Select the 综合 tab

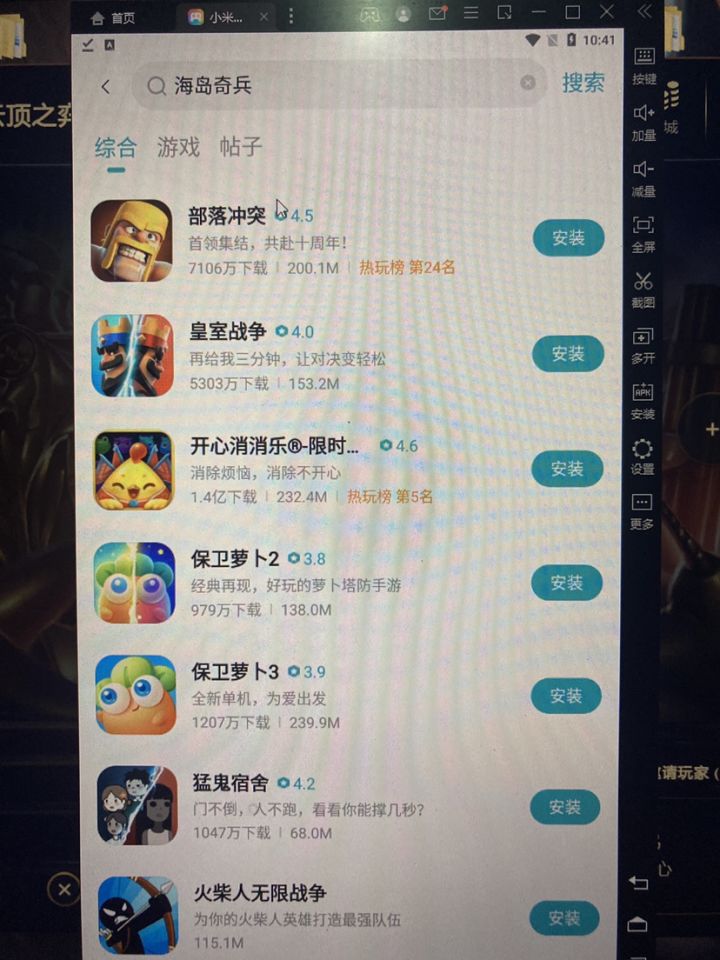116,149
